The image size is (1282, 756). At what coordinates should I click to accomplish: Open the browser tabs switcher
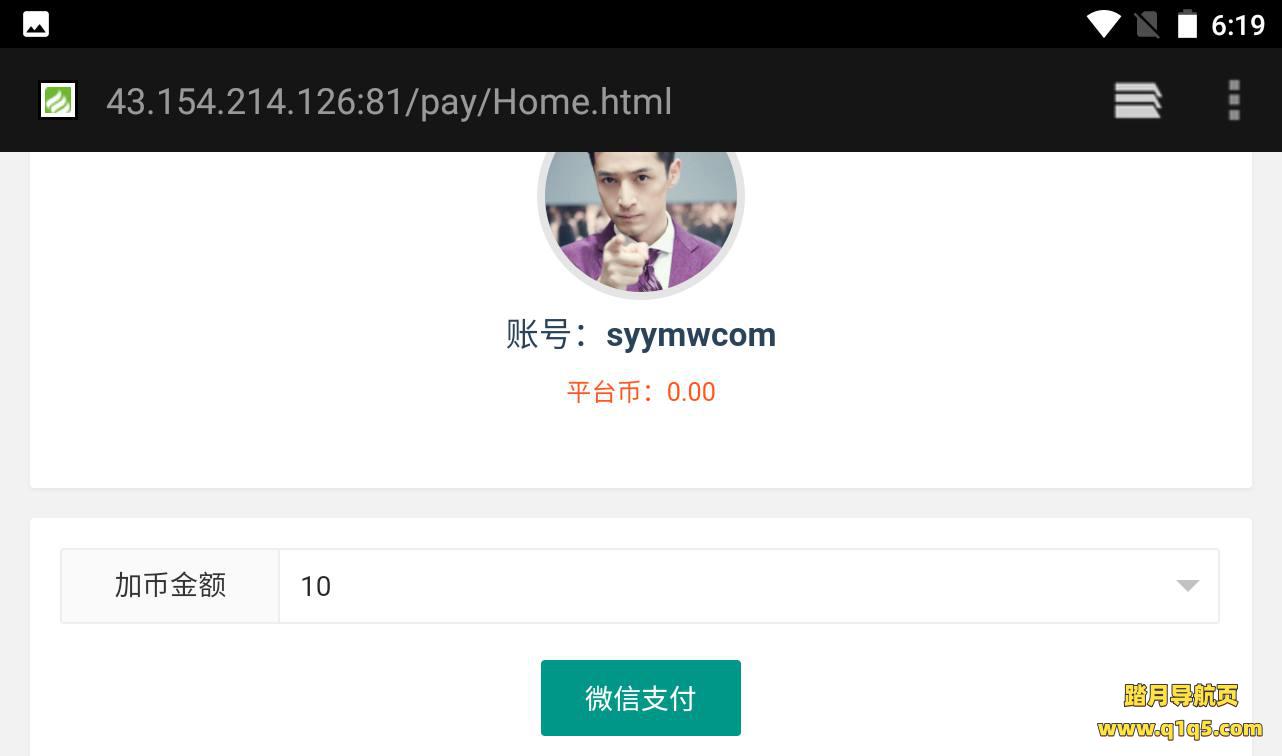pos(1137,101)
